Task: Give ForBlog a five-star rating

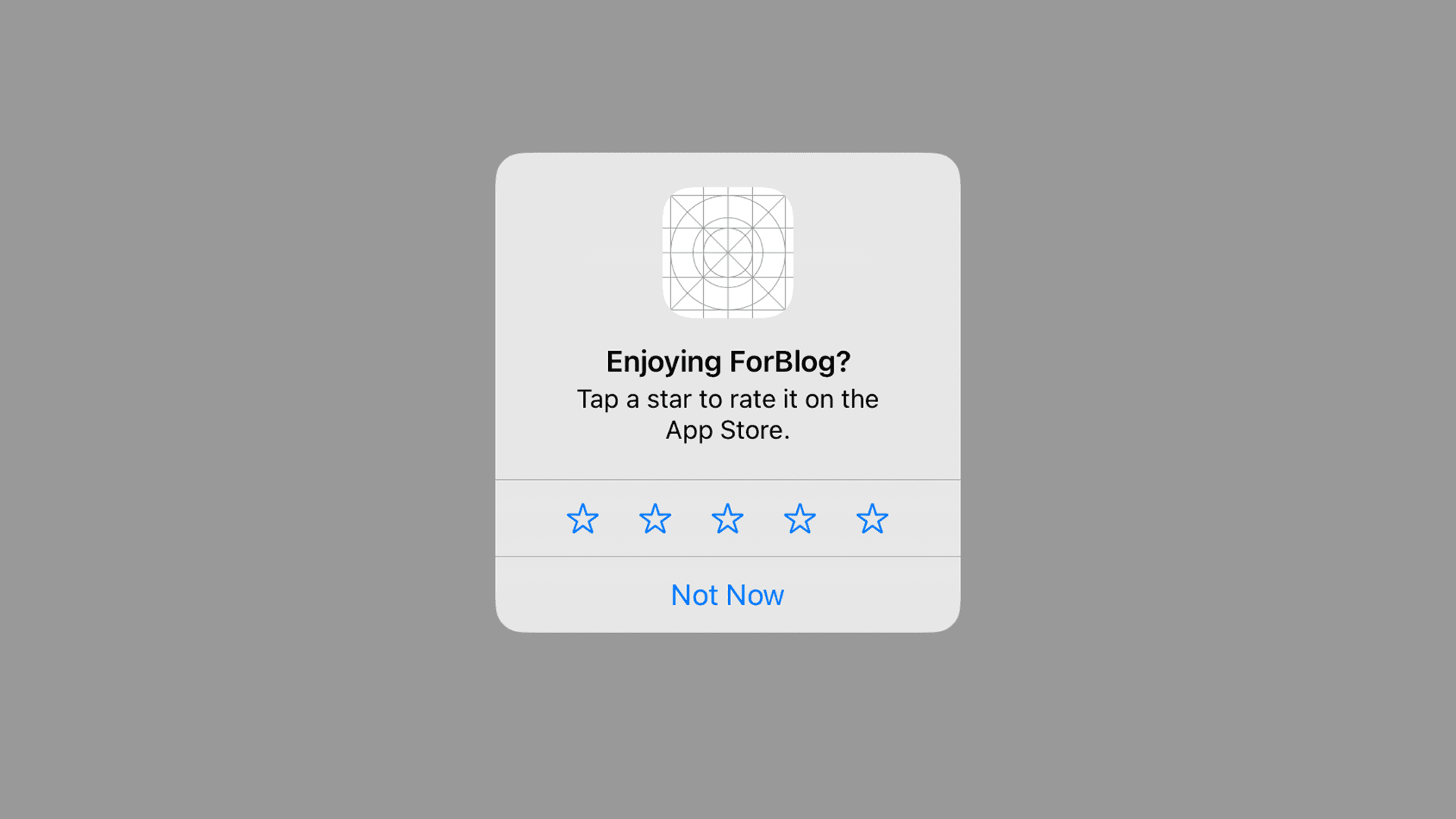Action: [x=872, y=519]
